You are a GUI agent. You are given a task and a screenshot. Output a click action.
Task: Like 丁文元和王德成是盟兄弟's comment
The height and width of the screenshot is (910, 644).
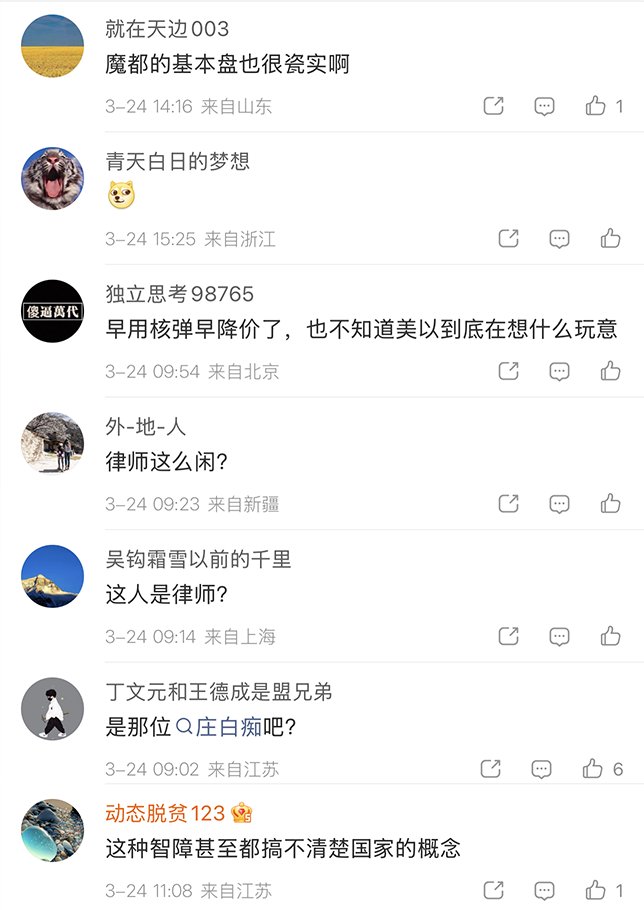click(594, 769)
